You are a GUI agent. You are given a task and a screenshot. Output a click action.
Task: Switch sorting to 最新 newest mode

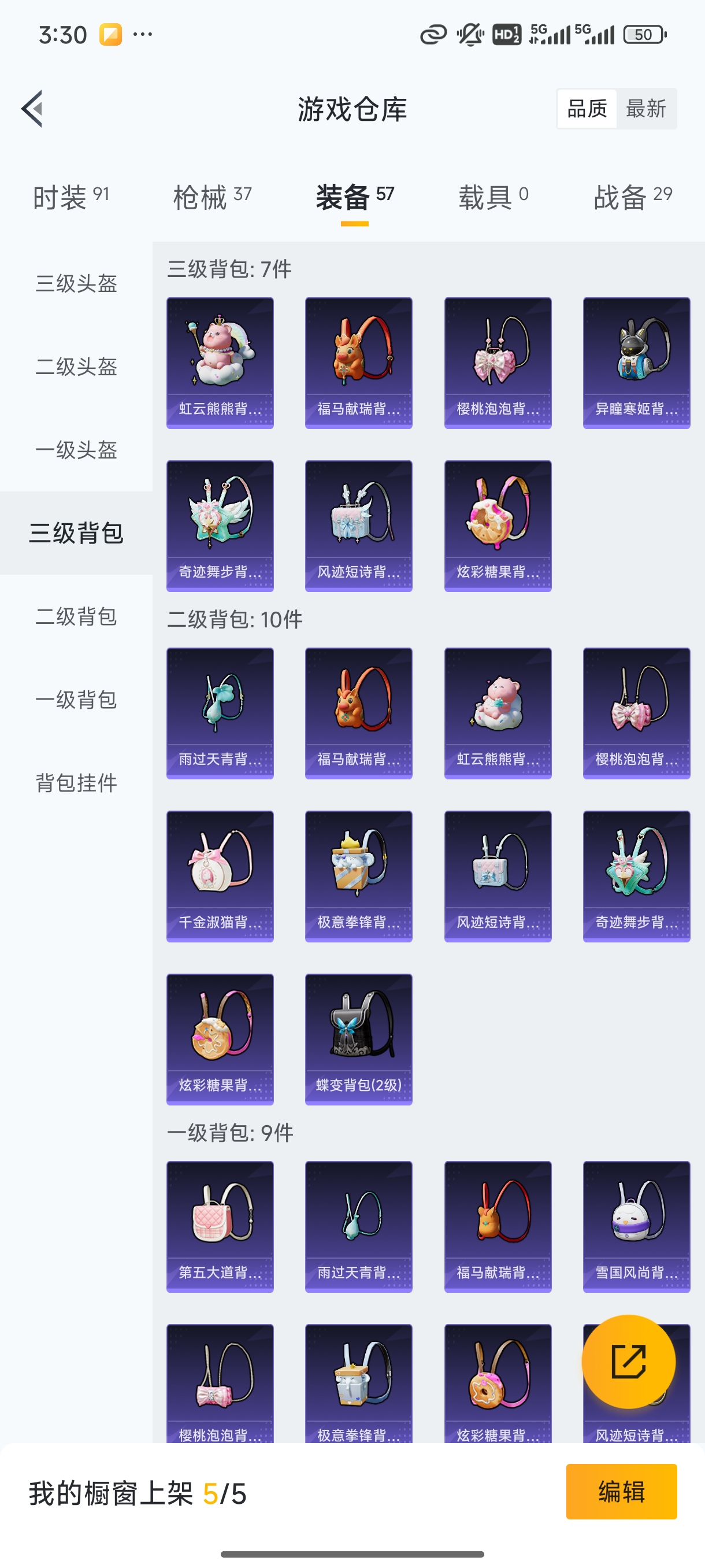[647, 108]
